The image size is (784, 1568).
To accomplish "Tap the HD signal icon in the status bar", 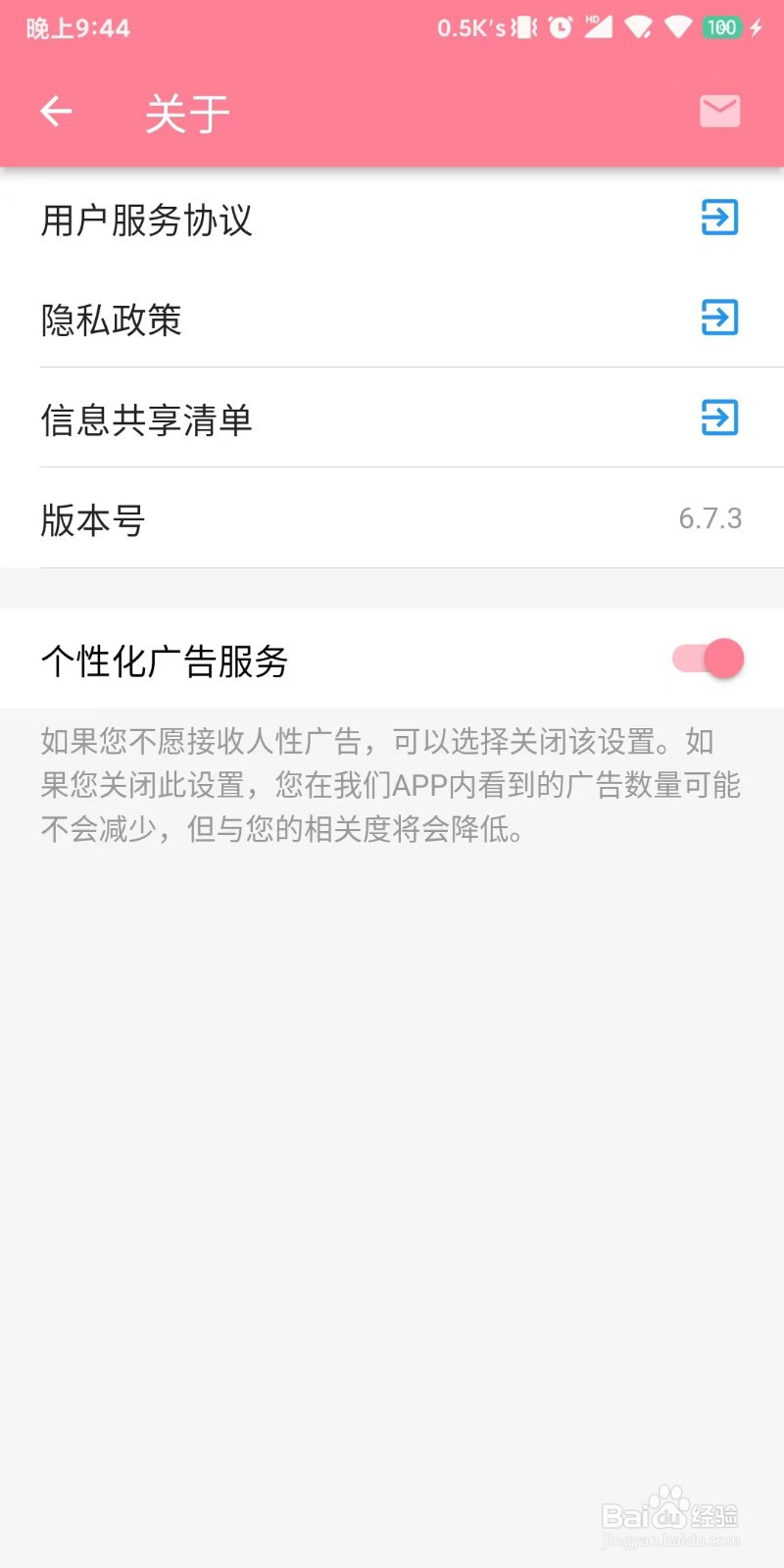I will click(x=601, y=27).
